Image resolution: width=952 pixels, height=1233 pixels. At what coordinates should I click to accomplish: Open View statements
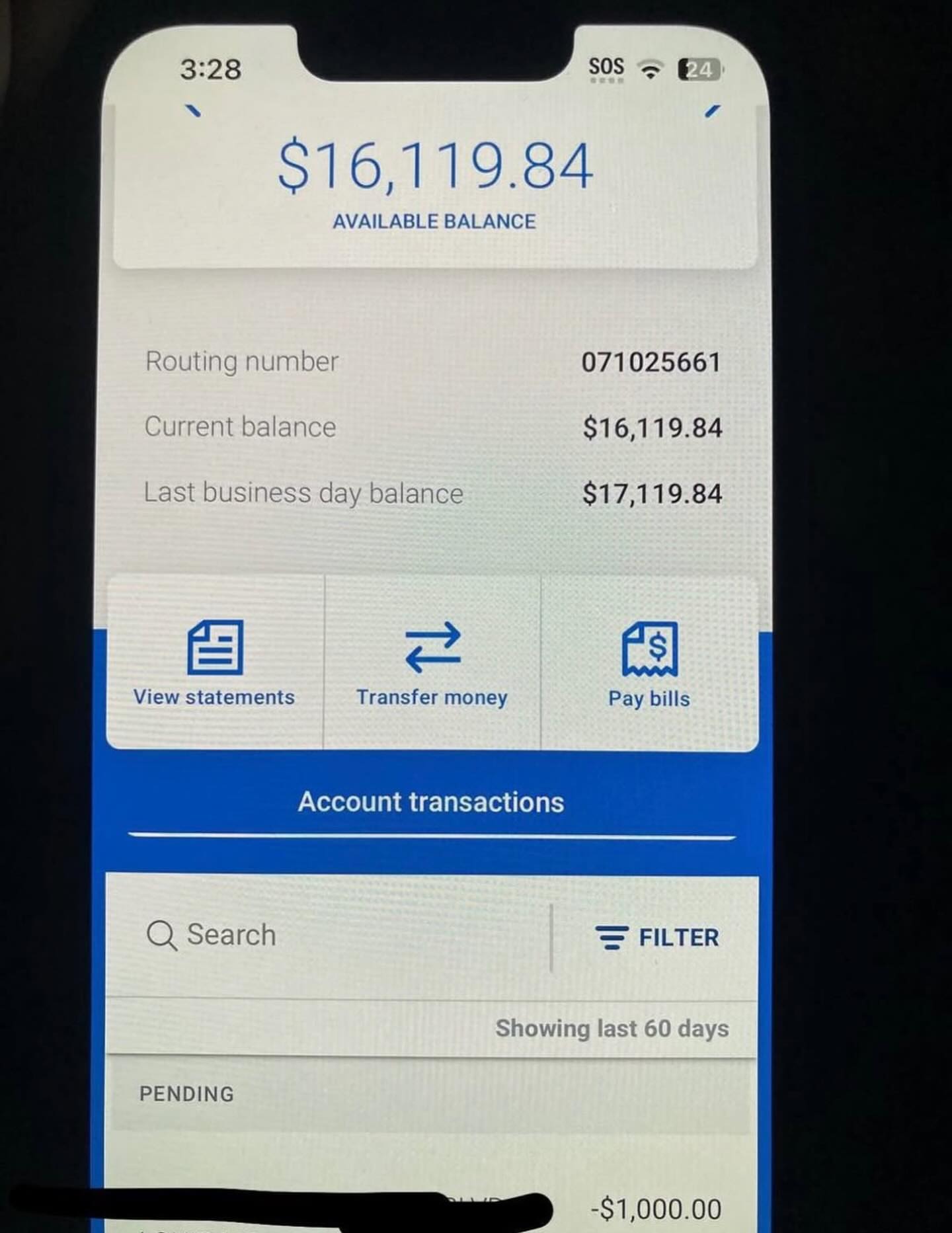pos(214,662)
